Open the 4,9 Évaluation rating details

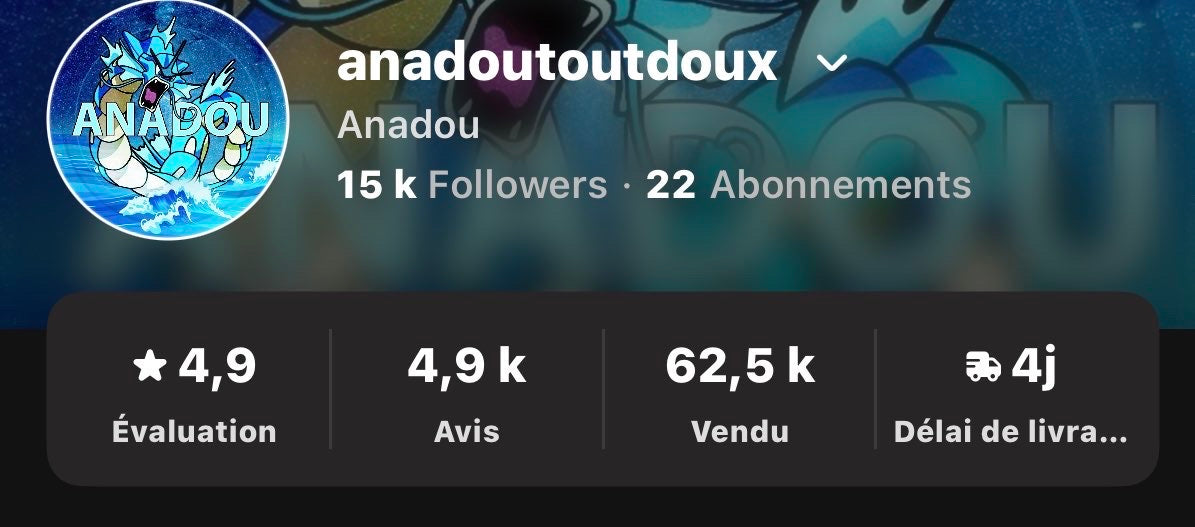tap(194, 392)
